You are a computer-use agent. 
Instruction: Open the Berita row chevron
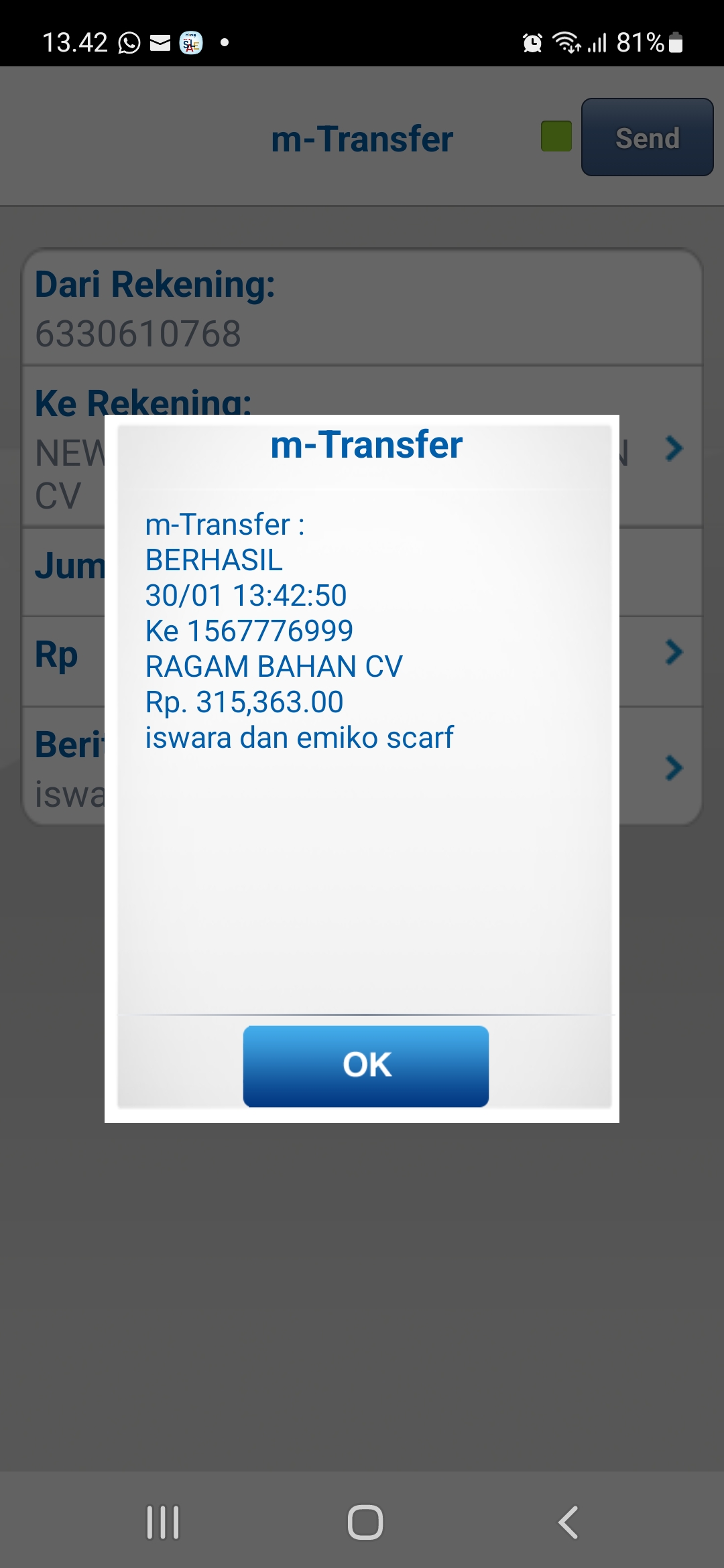[674, 768]
